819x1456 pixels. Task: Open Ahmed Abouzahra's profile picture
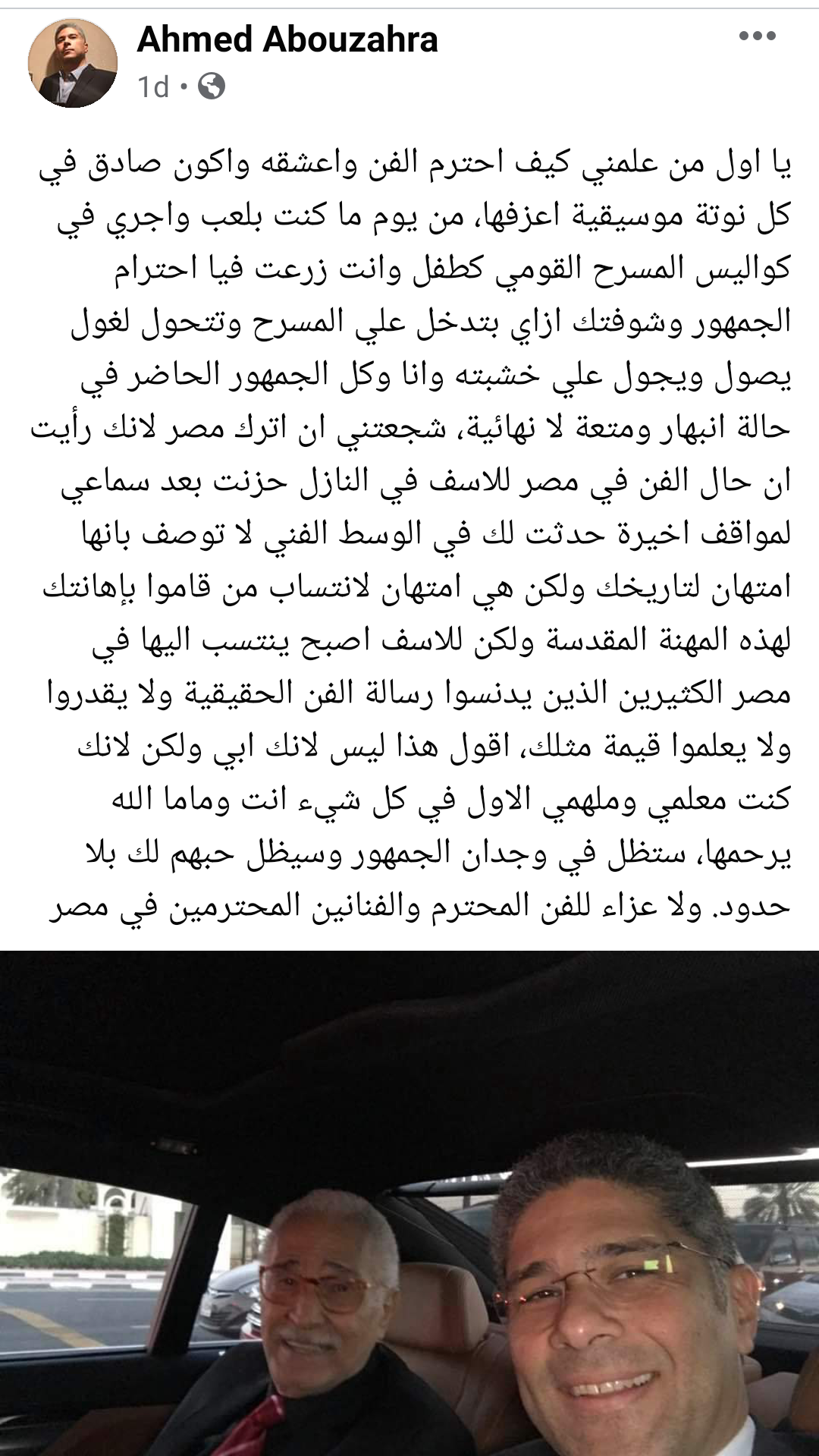(x=73, y=64)
